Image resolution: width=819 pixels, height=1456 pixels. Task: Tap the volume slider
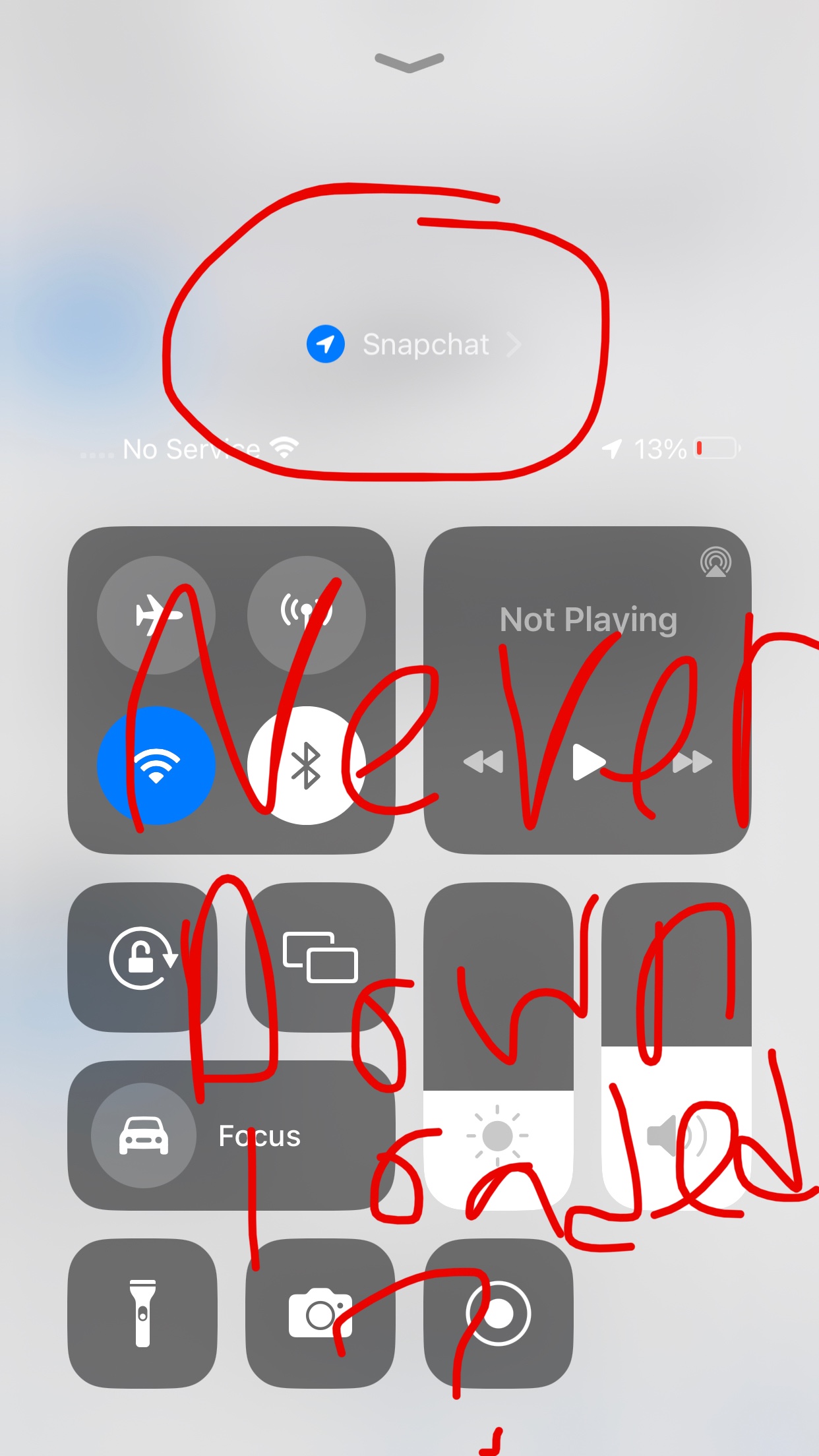point(677,1046)
